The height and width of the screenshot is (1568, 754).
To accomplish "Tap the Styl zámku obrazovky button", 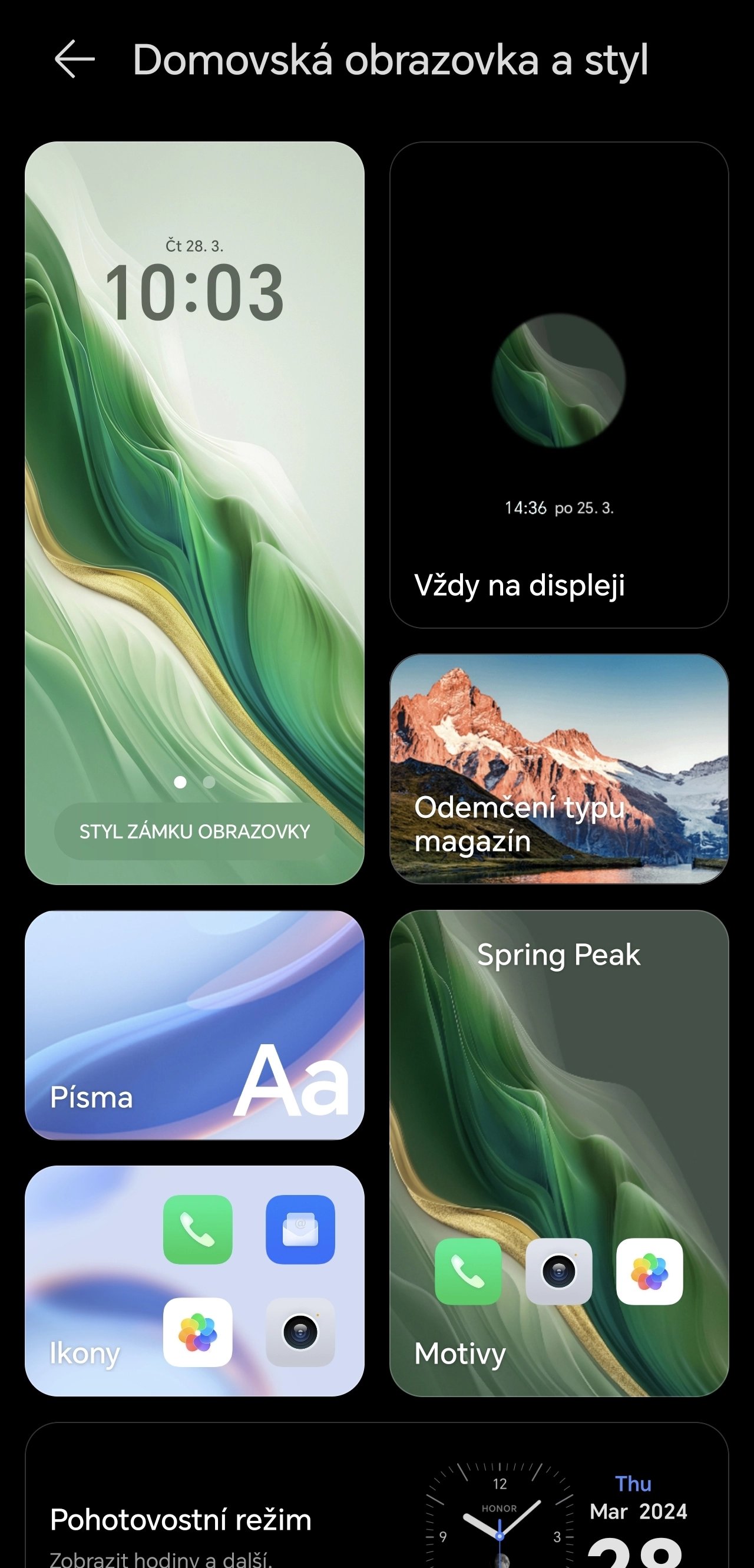I will click(x=194, y=831).
